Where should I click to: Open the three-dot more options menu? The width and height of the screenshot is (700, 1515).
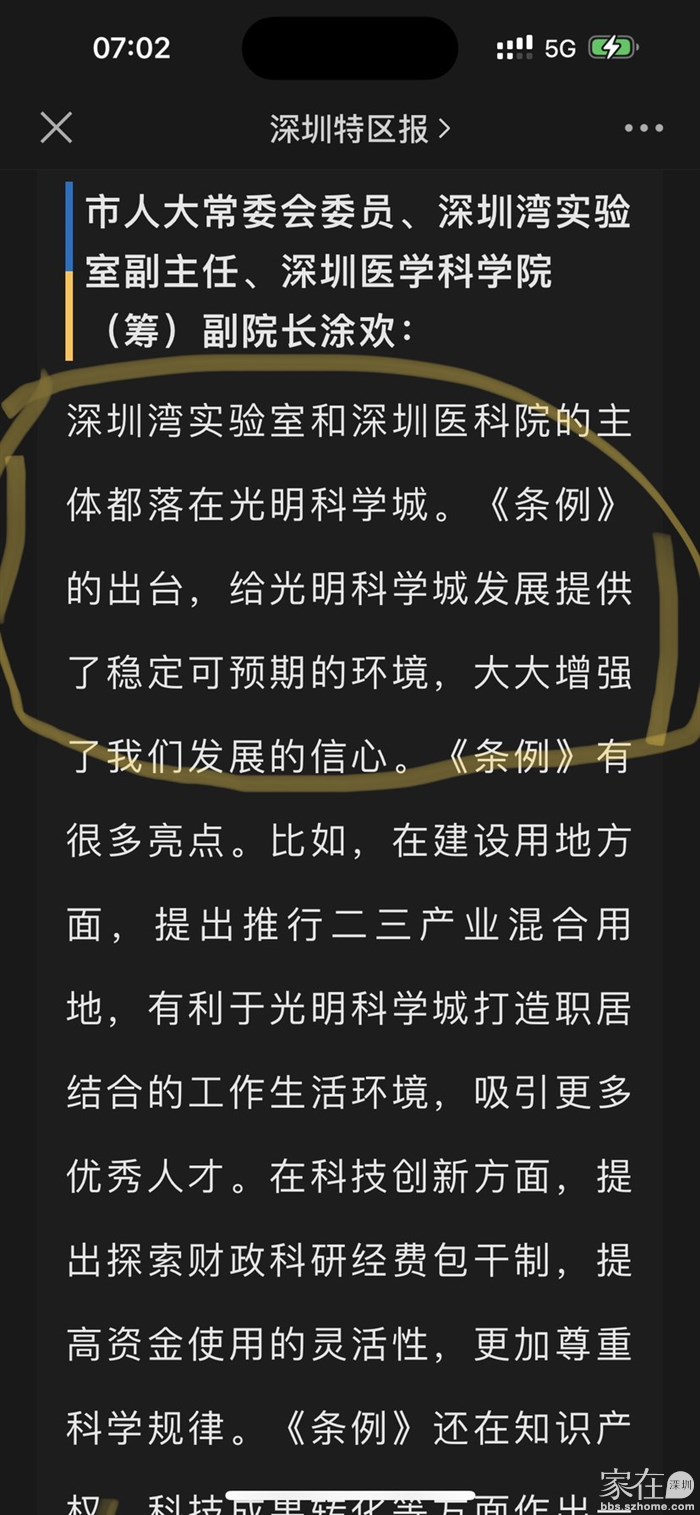pos(643,129)
